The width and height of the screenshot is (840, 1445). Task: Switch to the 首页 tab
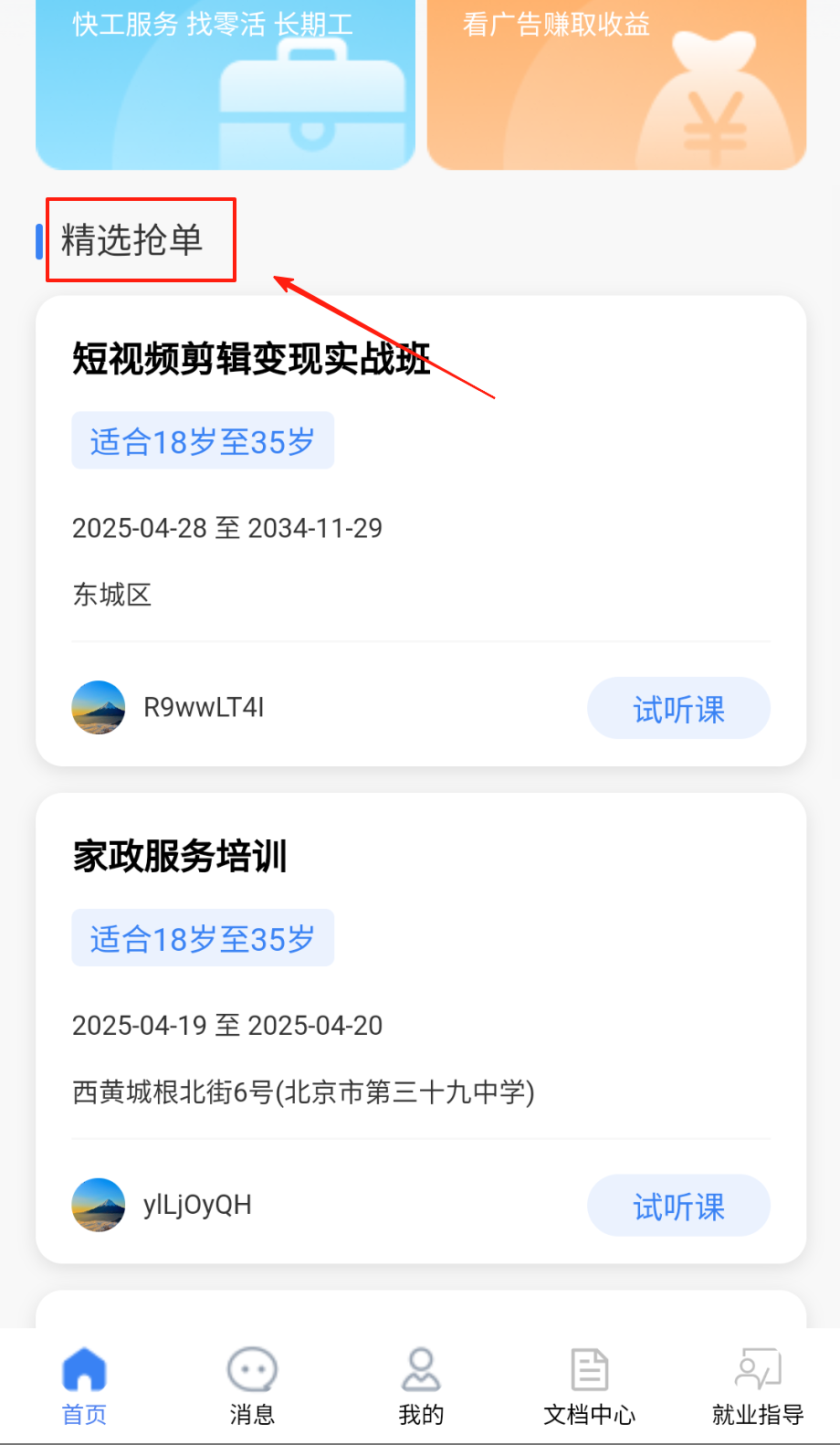point(84,1385)
